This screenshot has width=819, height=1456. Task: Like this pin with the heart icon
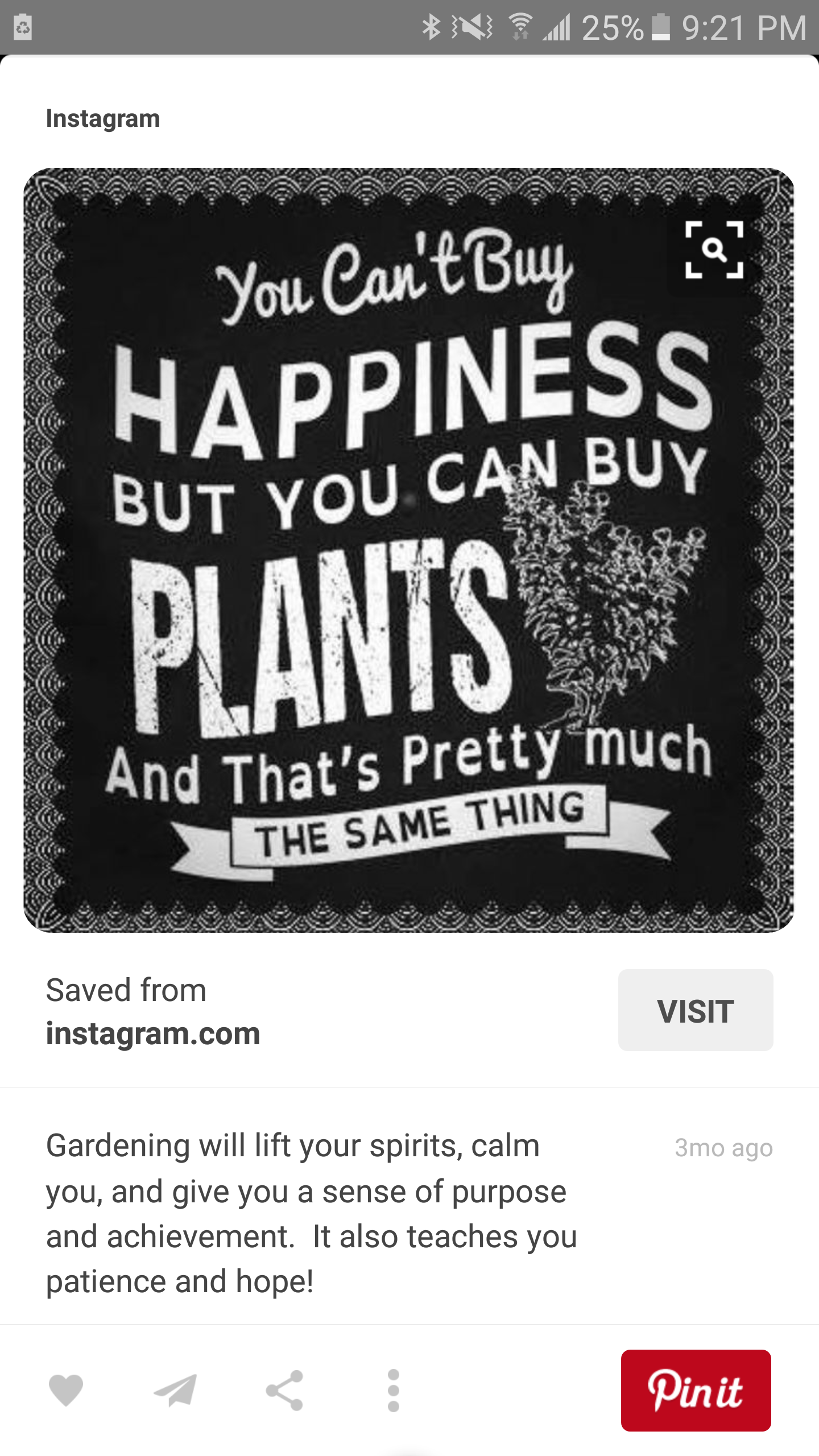click(66, 1390)
